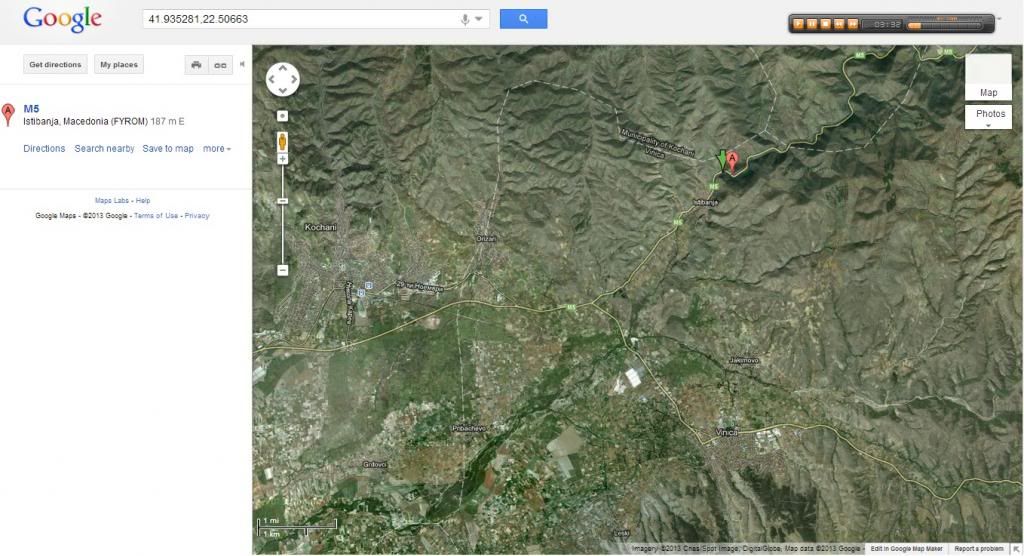Pan the map up using arrow
1024x556 pixels.
point(283,69)
